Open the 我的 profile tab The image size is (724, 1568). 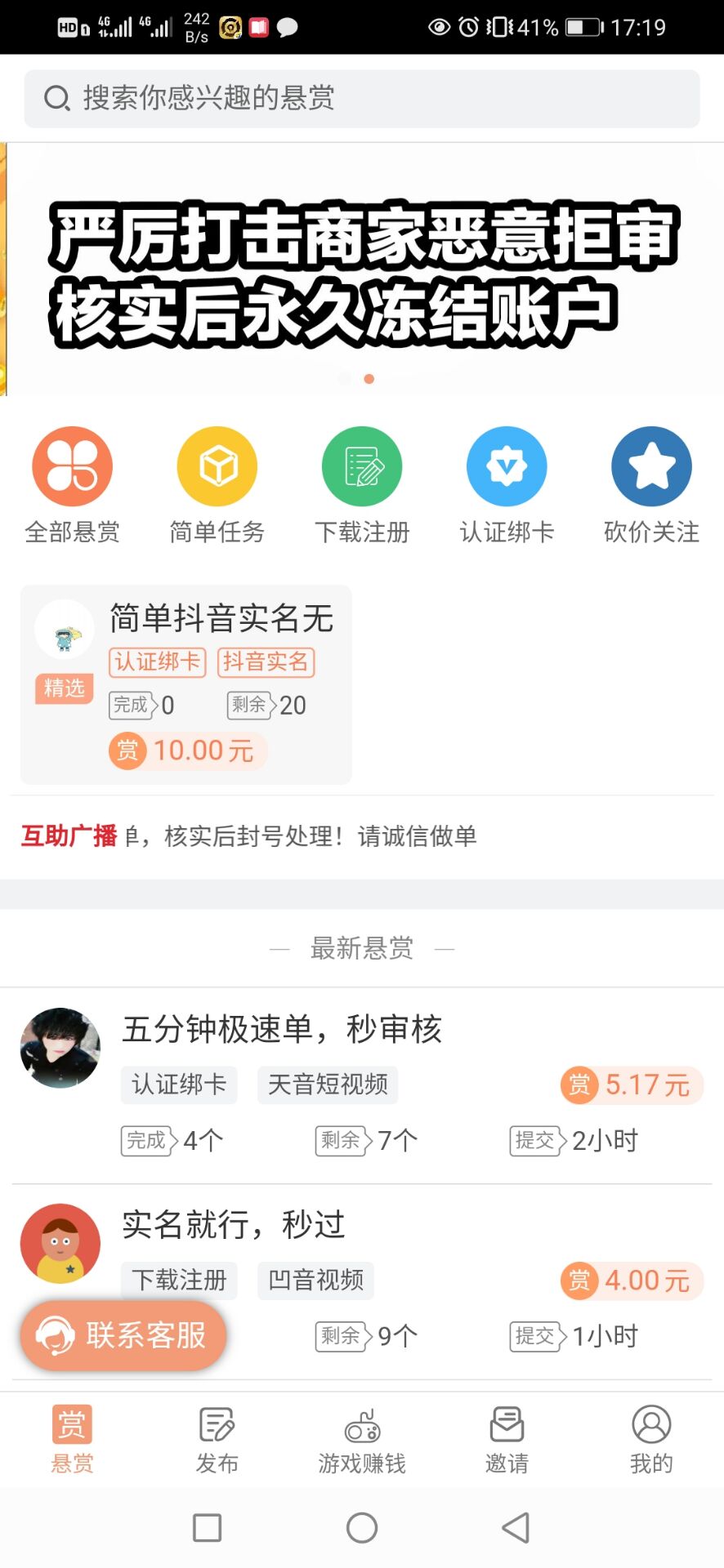651,1440
